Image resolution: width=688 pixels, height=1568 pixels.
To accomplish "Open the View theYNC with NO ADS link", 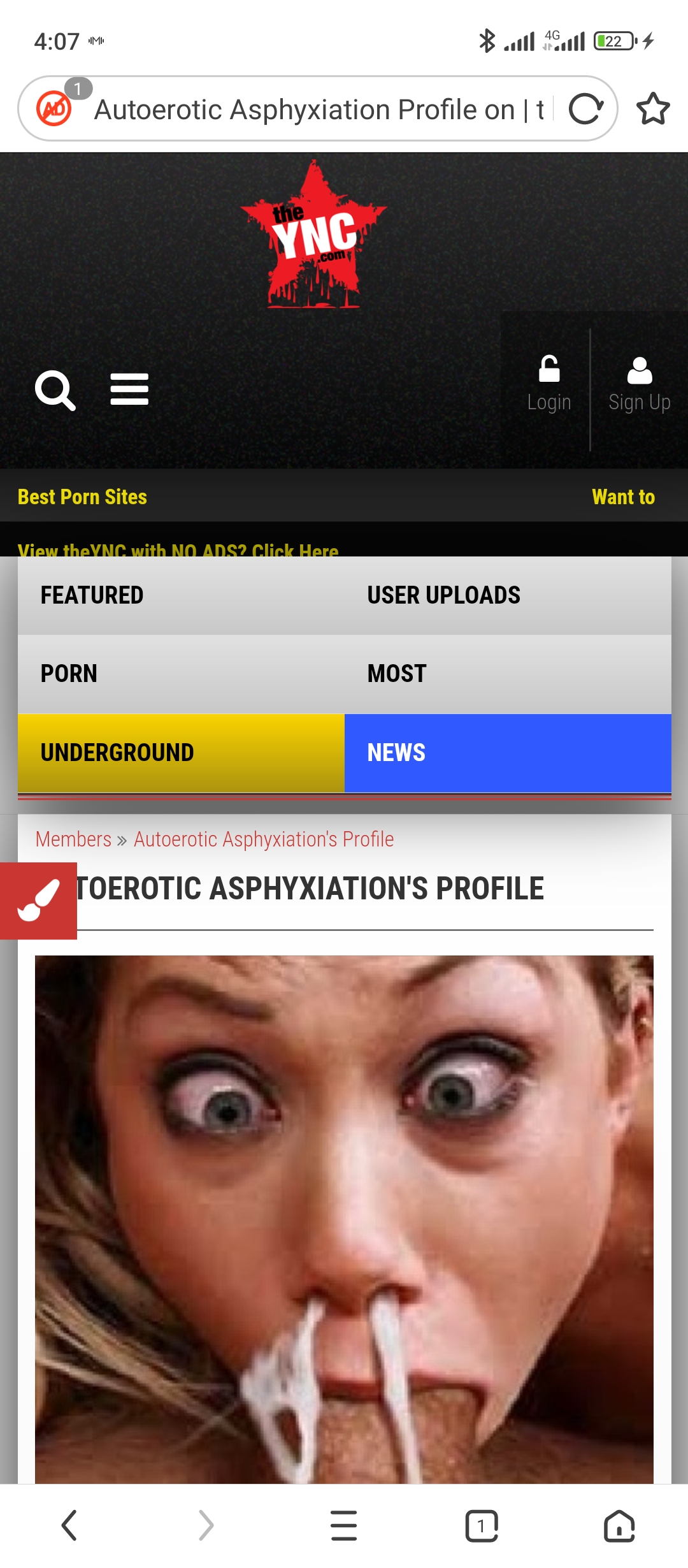I will 178,549.
